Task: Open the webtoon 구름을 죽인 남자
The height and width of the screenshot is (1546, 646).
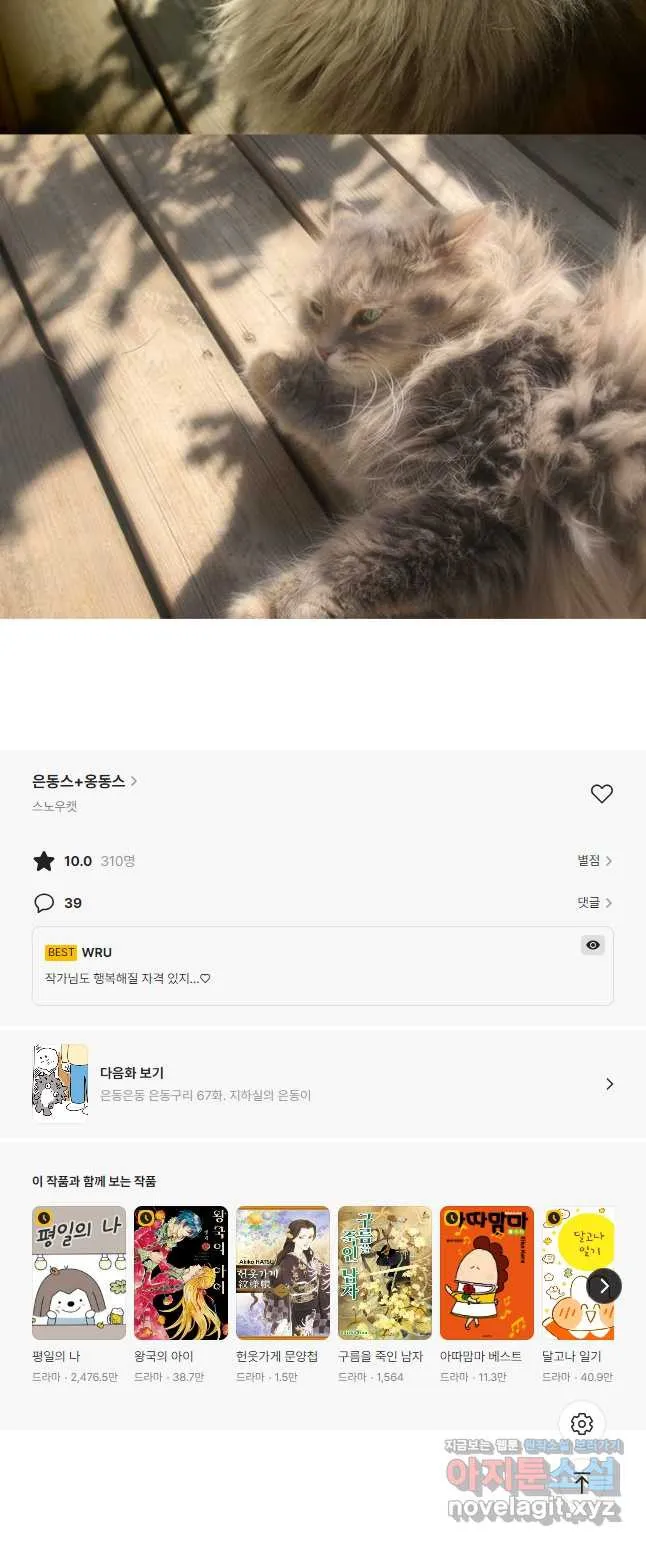Action: point(385,1273)
